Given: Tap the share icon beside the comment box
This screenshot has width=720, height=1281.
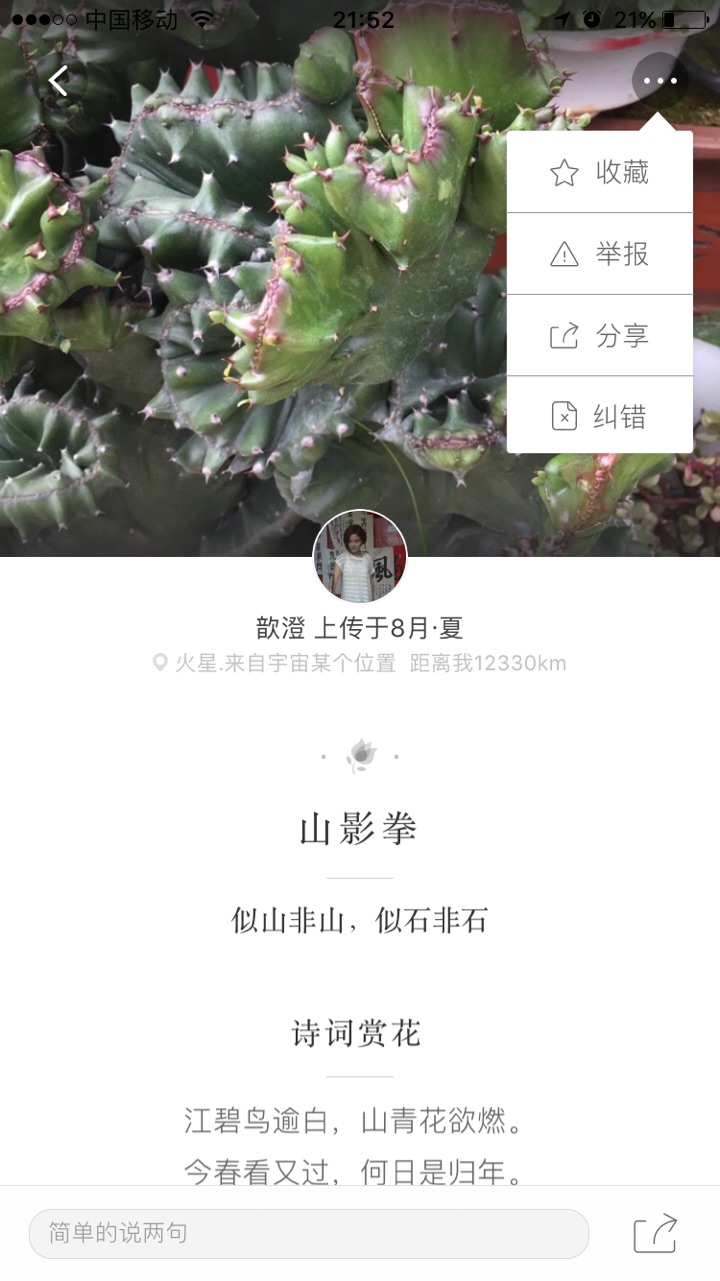Looking at the screenshot, I should click(x=656, y=1233).
